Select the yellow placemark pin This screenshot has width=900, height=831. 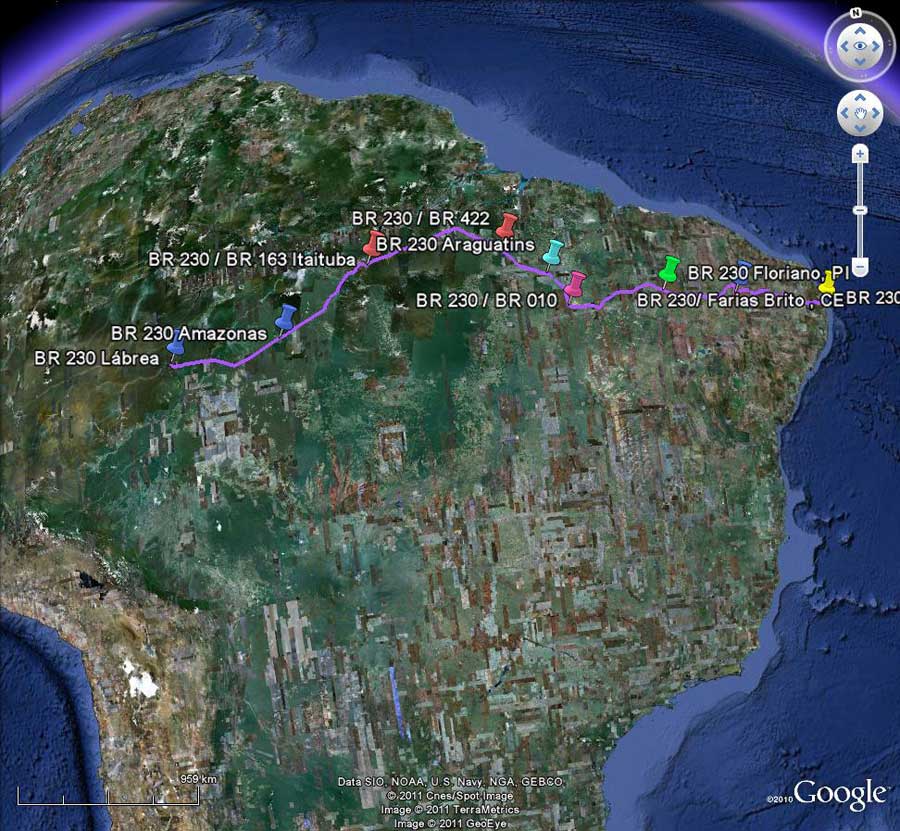[x=827, y=282]
